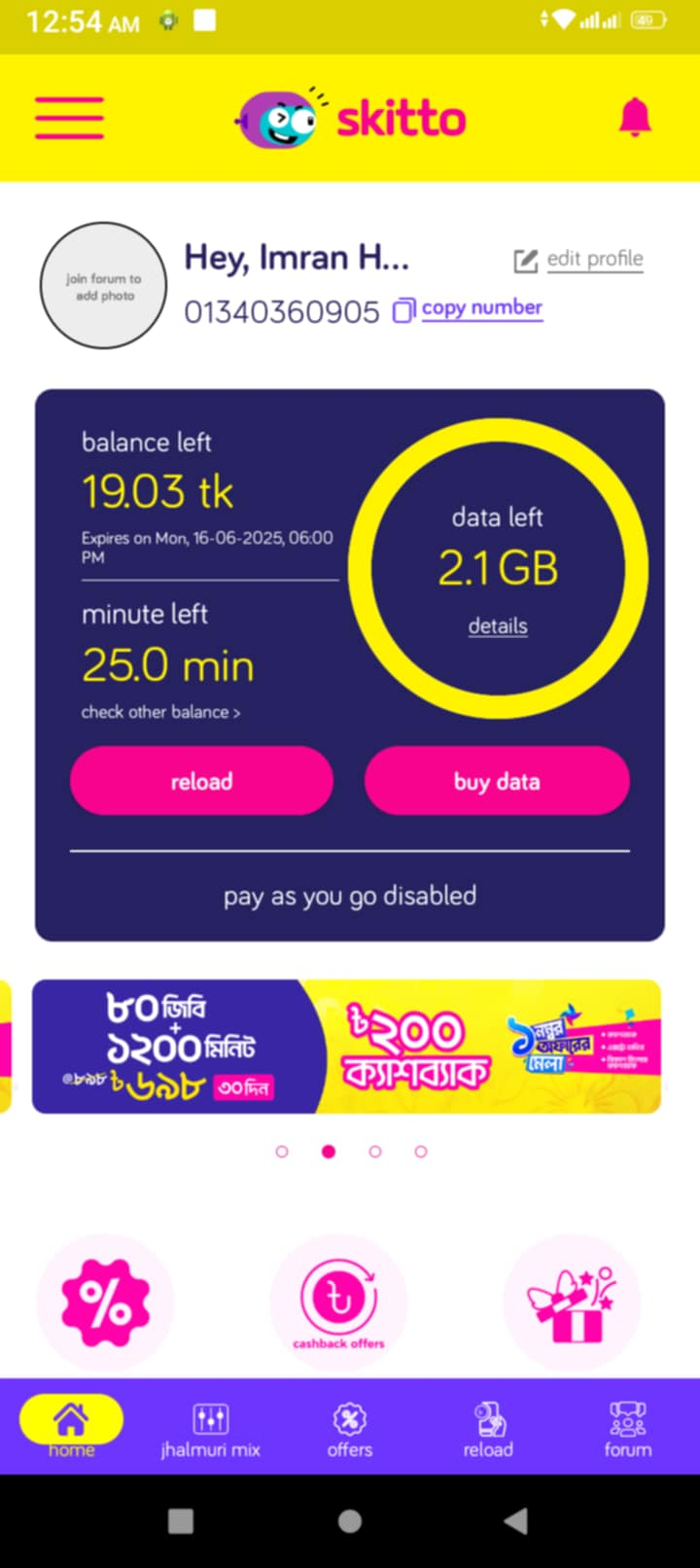Tap the pink reload button
Image resolution: width=700 pixels, height=1568 pixels.
pos(201,781)
